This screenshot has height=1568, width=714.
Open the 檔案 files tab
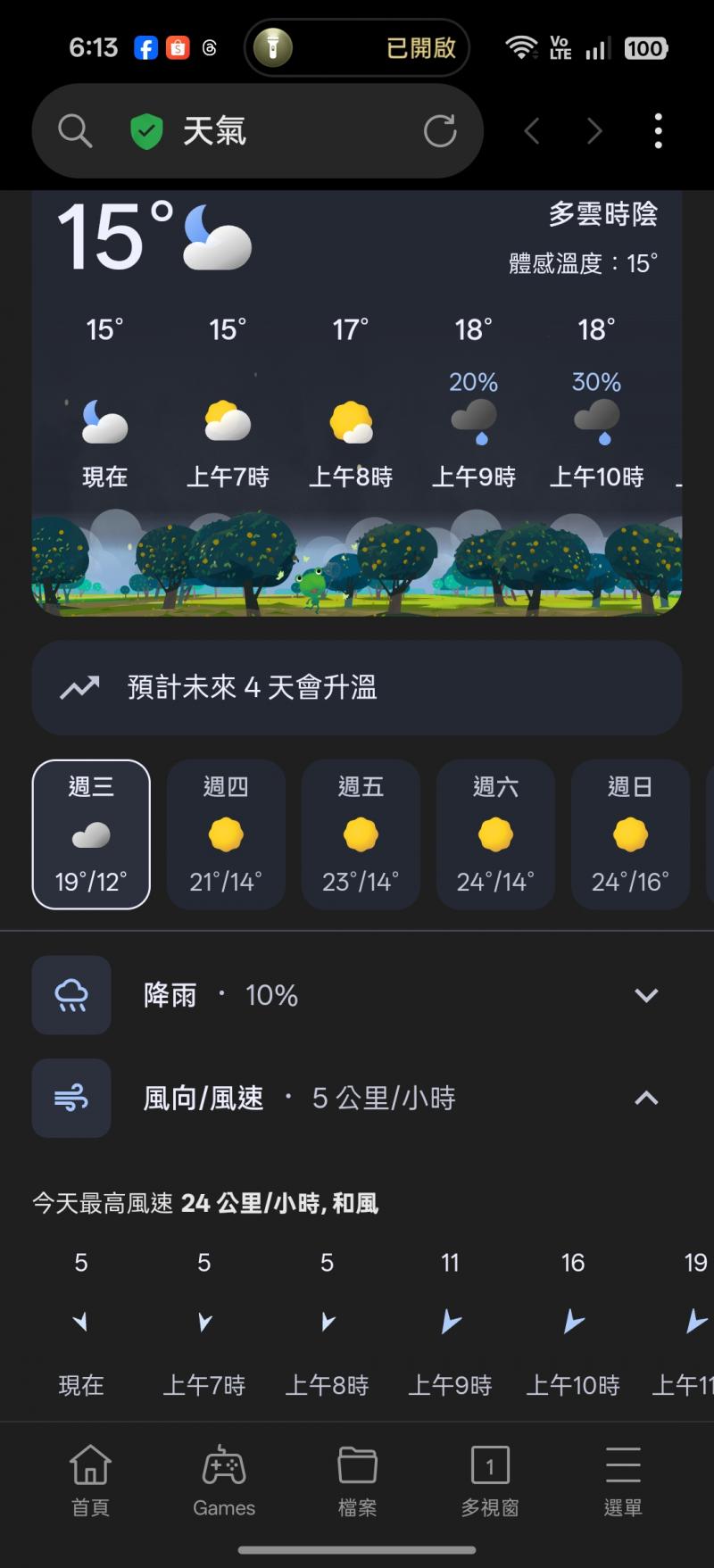(x=357, y=1481)
